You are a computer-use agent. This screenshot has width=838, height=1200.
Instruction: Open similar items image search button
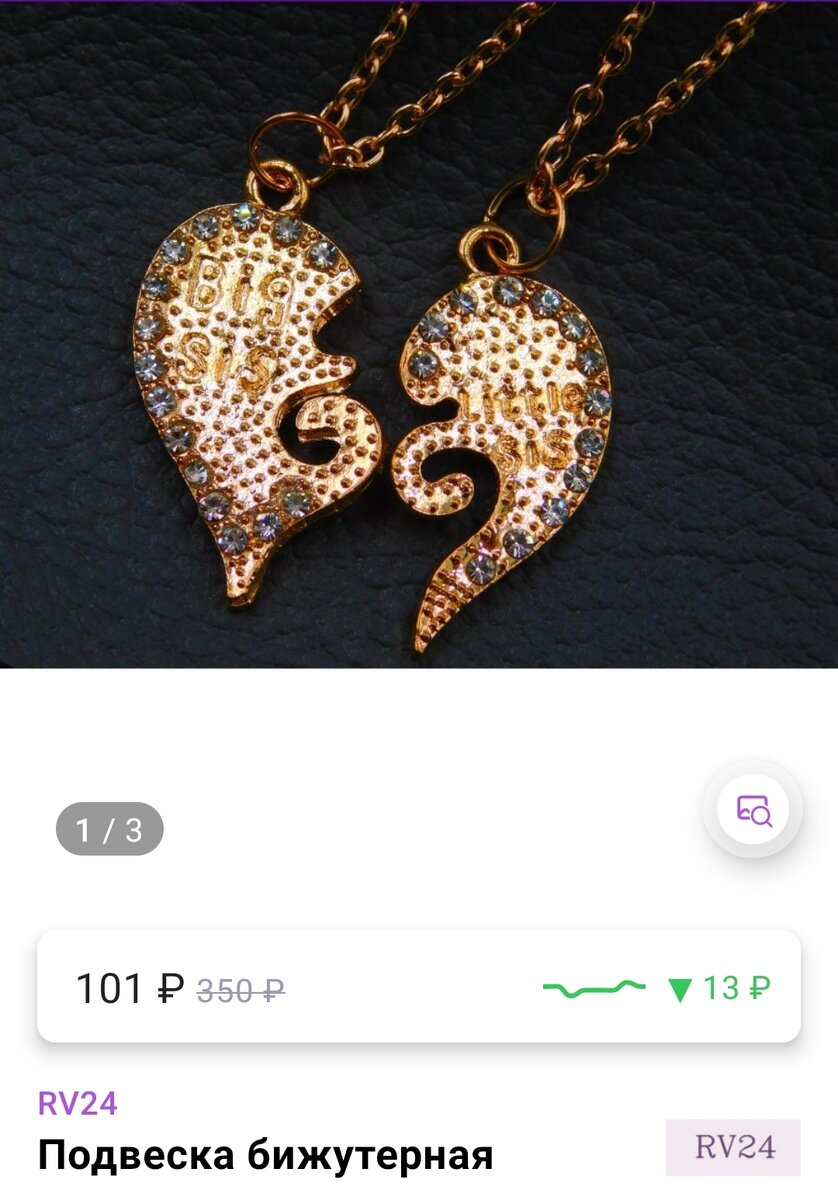[x=753, y=809]
